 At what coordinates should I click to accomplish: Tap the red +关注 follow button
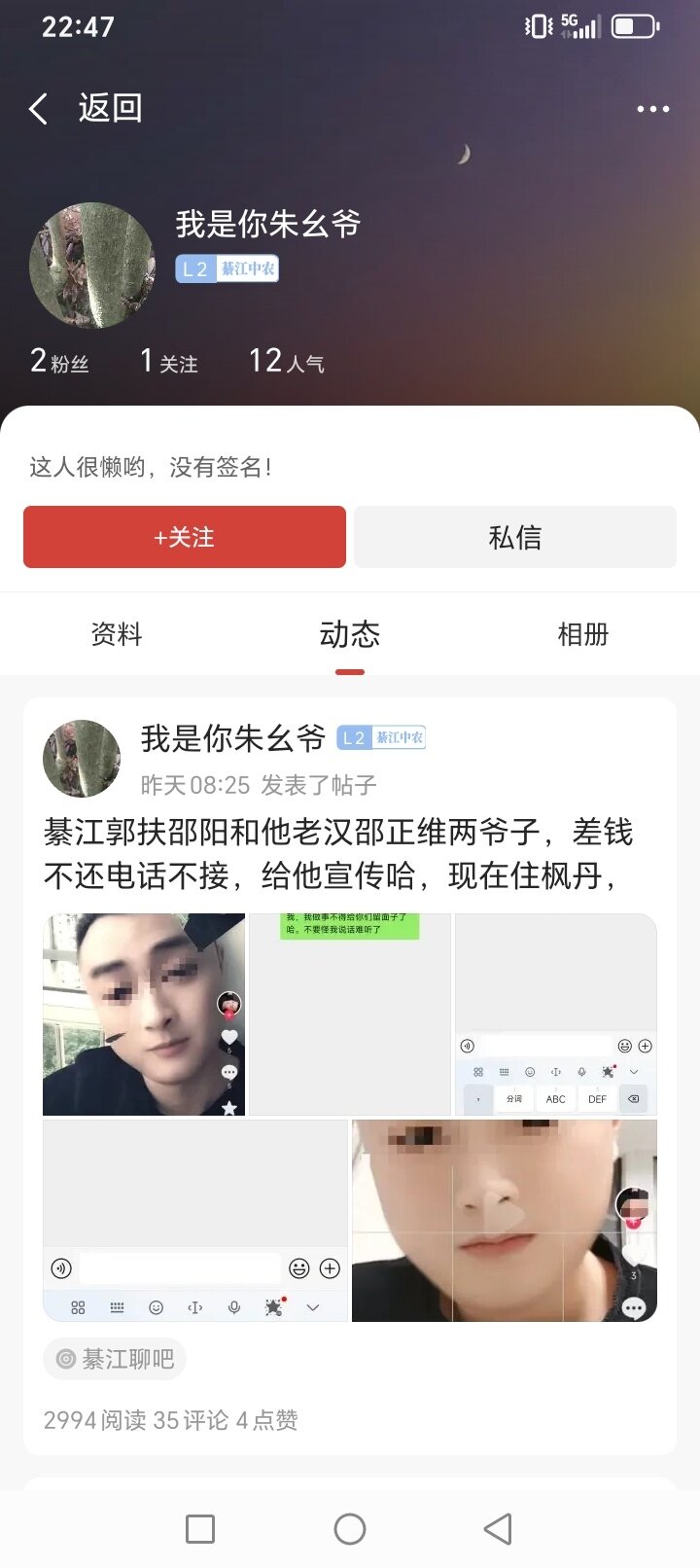coord(185,537)
